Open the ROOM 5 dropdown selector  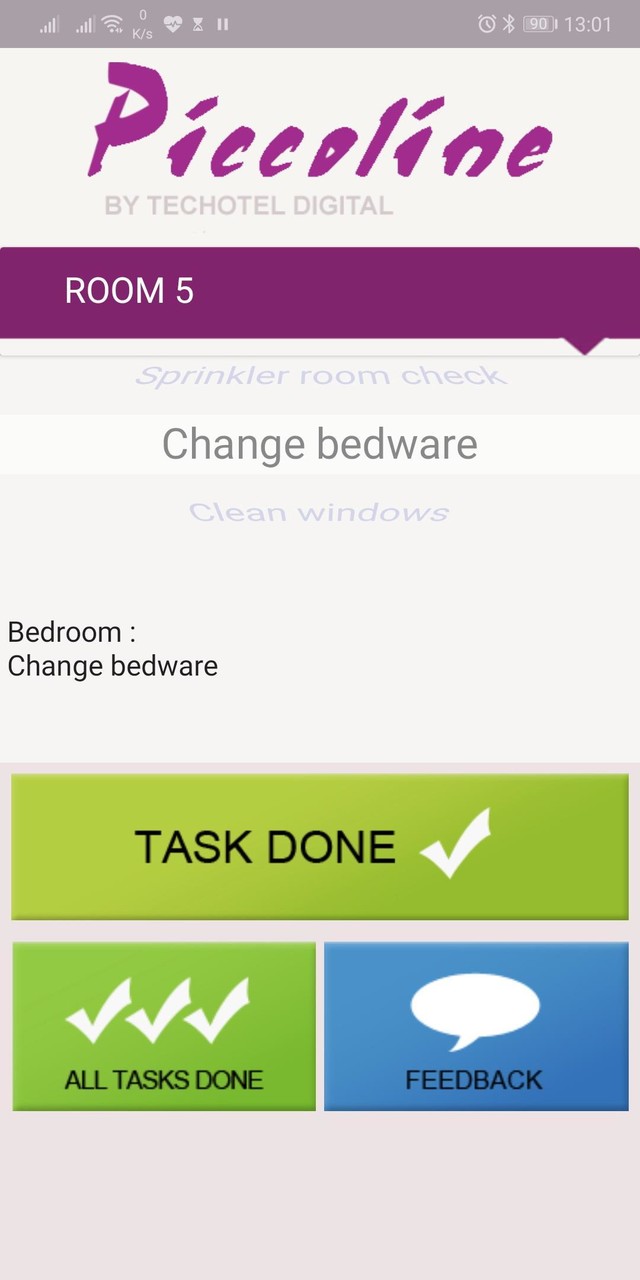(x=319, y=292)
